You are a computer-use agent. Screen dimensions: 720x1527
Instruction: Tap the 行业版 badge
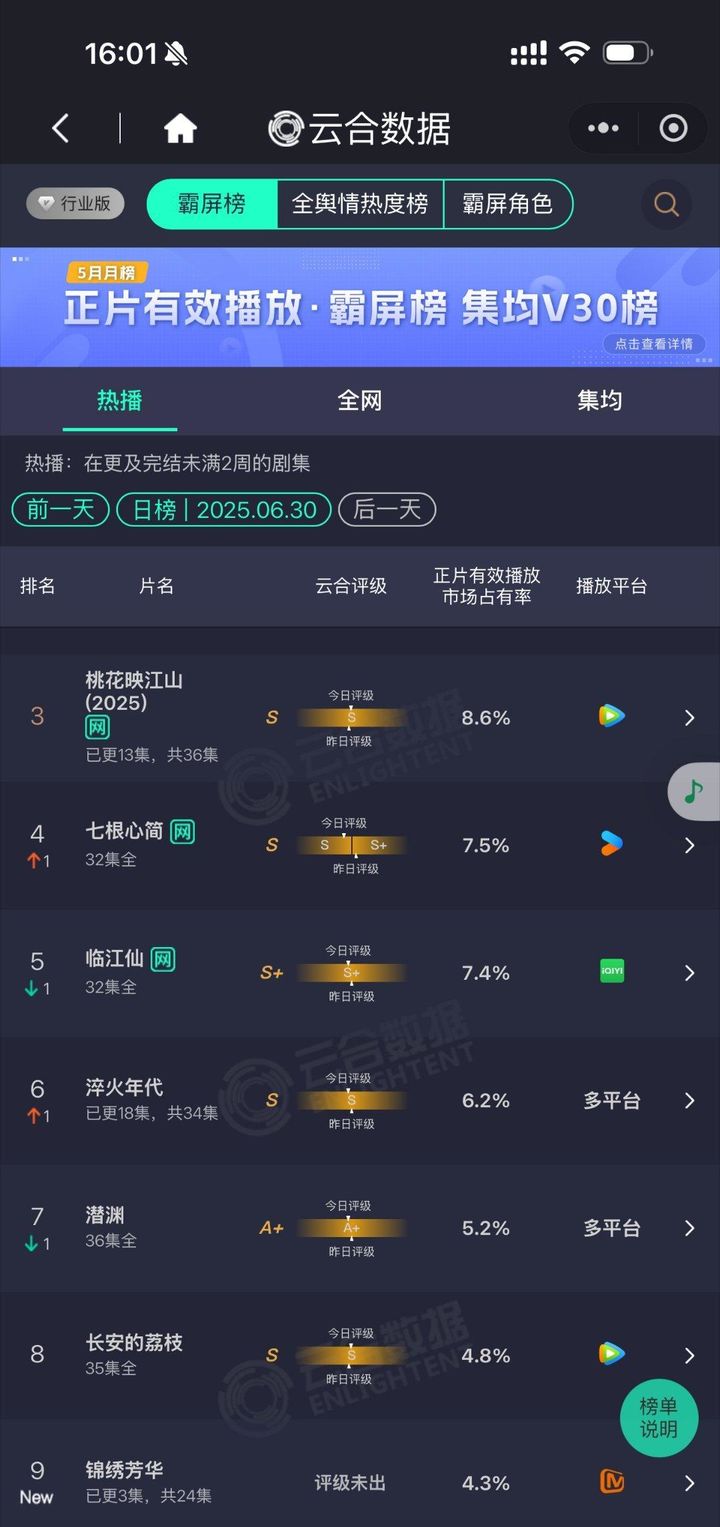click(x=75, y=204)
